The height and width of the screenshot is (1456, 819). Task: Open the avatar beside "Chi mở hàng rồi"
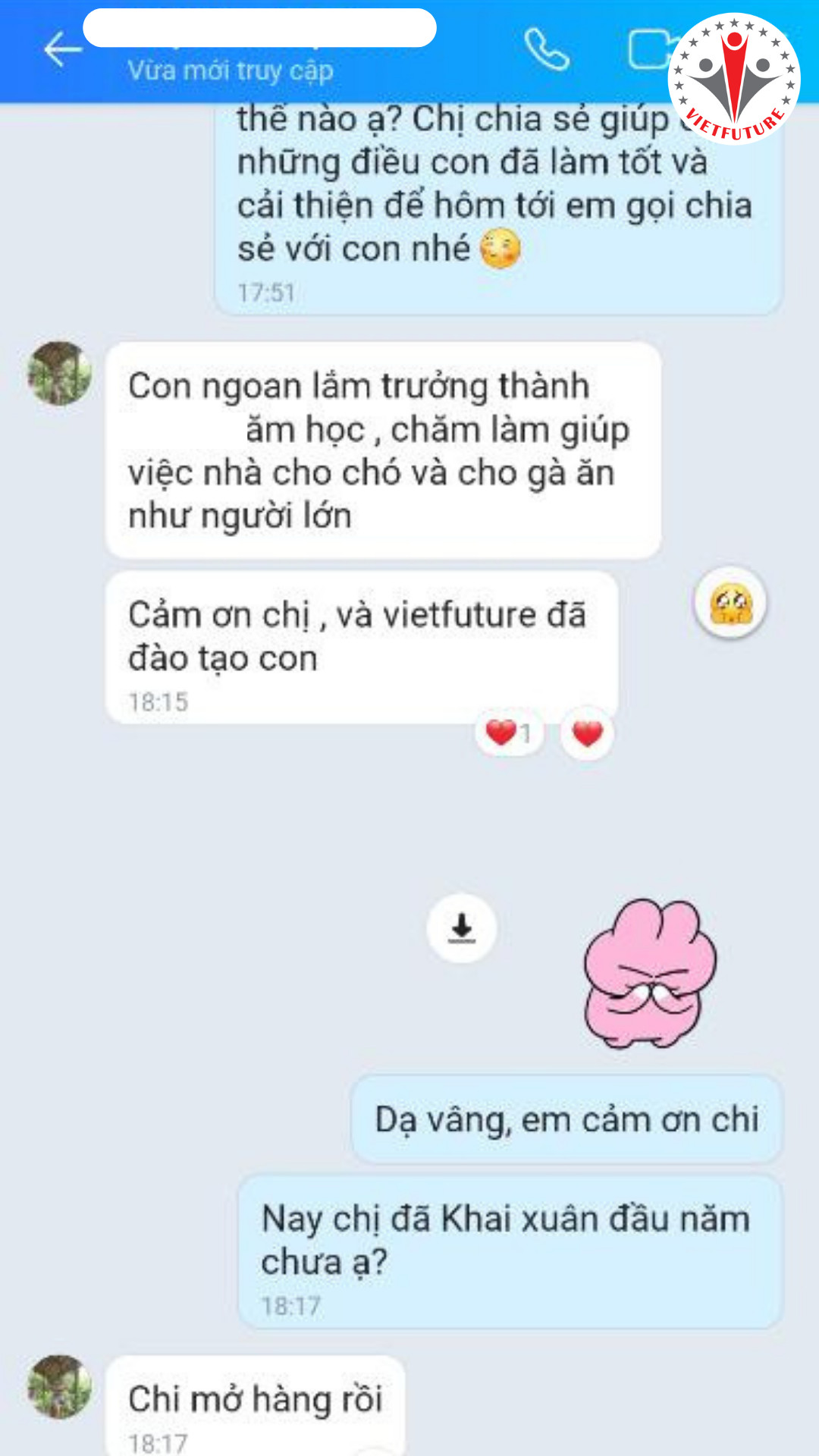tap(59, 1386)
